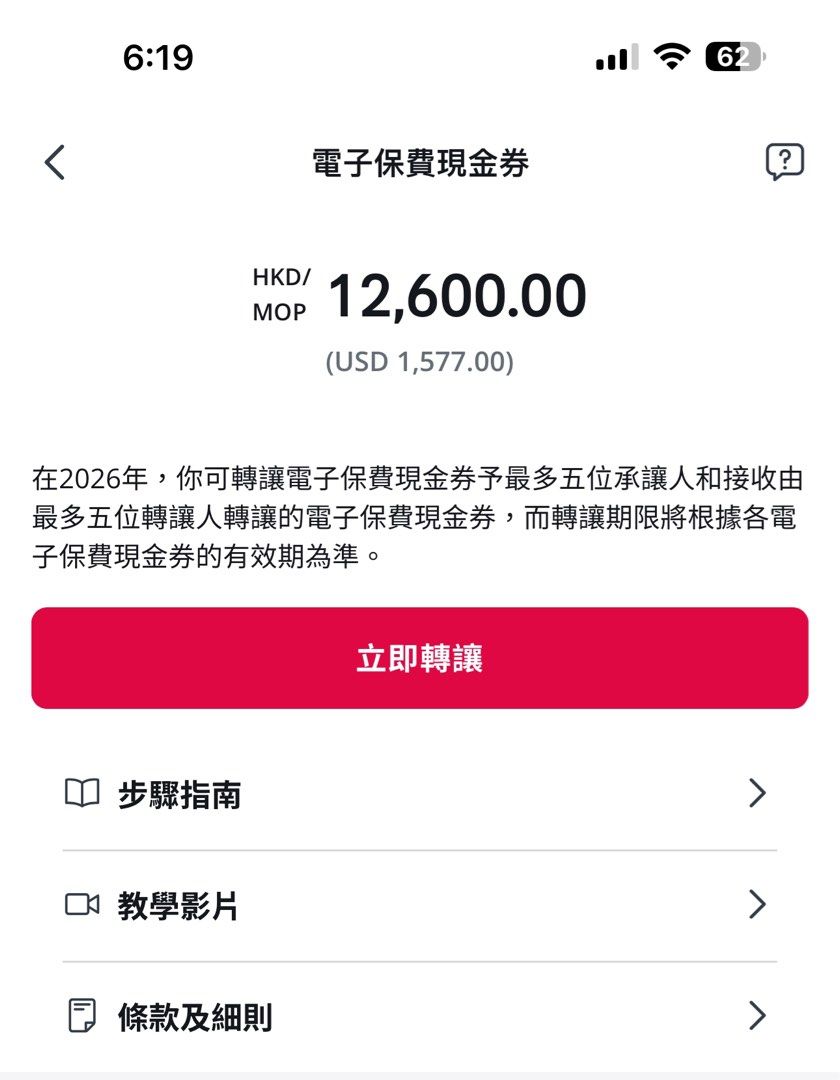The image size is (840, 1080).
Task: Select the 電子保費現金券 title
Action: click(420, 161)
